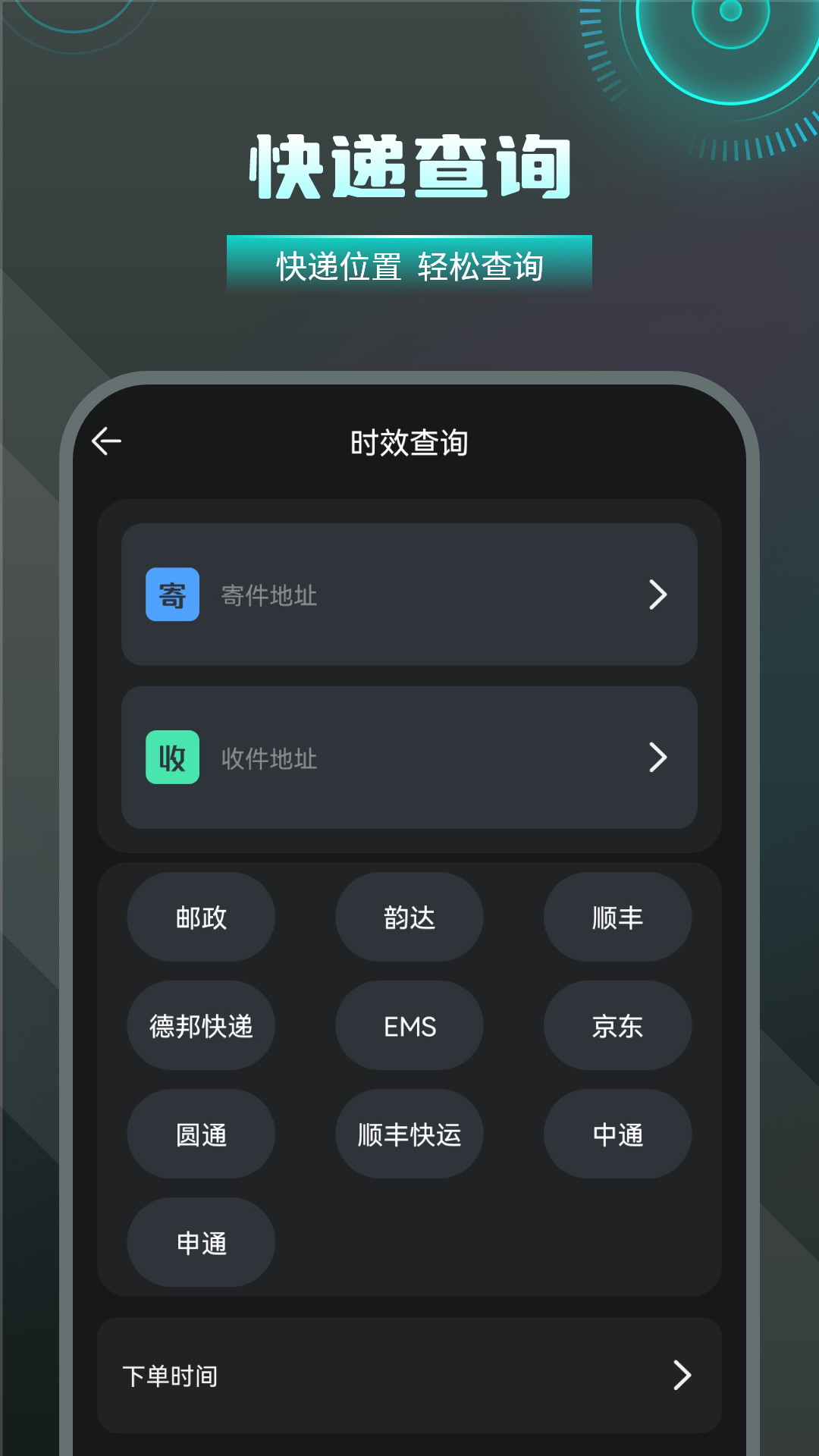Select 顺丰 express company
The width and height of the screenshot is (819, 1456).
(x=617, y=918)
